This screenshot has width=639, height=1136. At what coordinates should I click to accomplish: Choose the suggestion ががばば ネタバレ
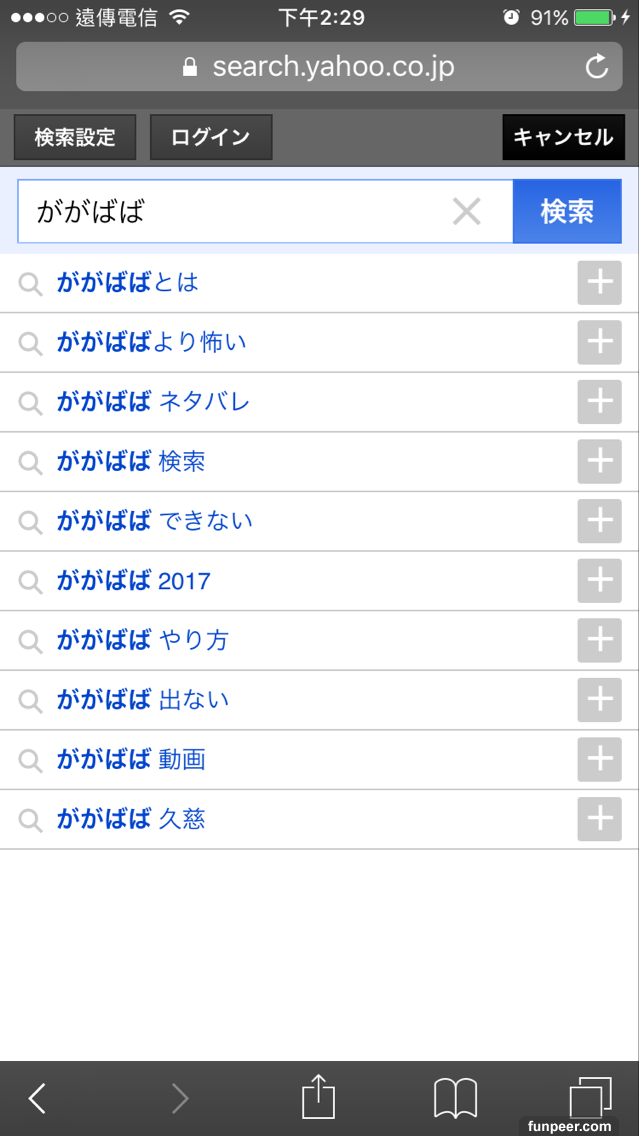click(153, 402)
